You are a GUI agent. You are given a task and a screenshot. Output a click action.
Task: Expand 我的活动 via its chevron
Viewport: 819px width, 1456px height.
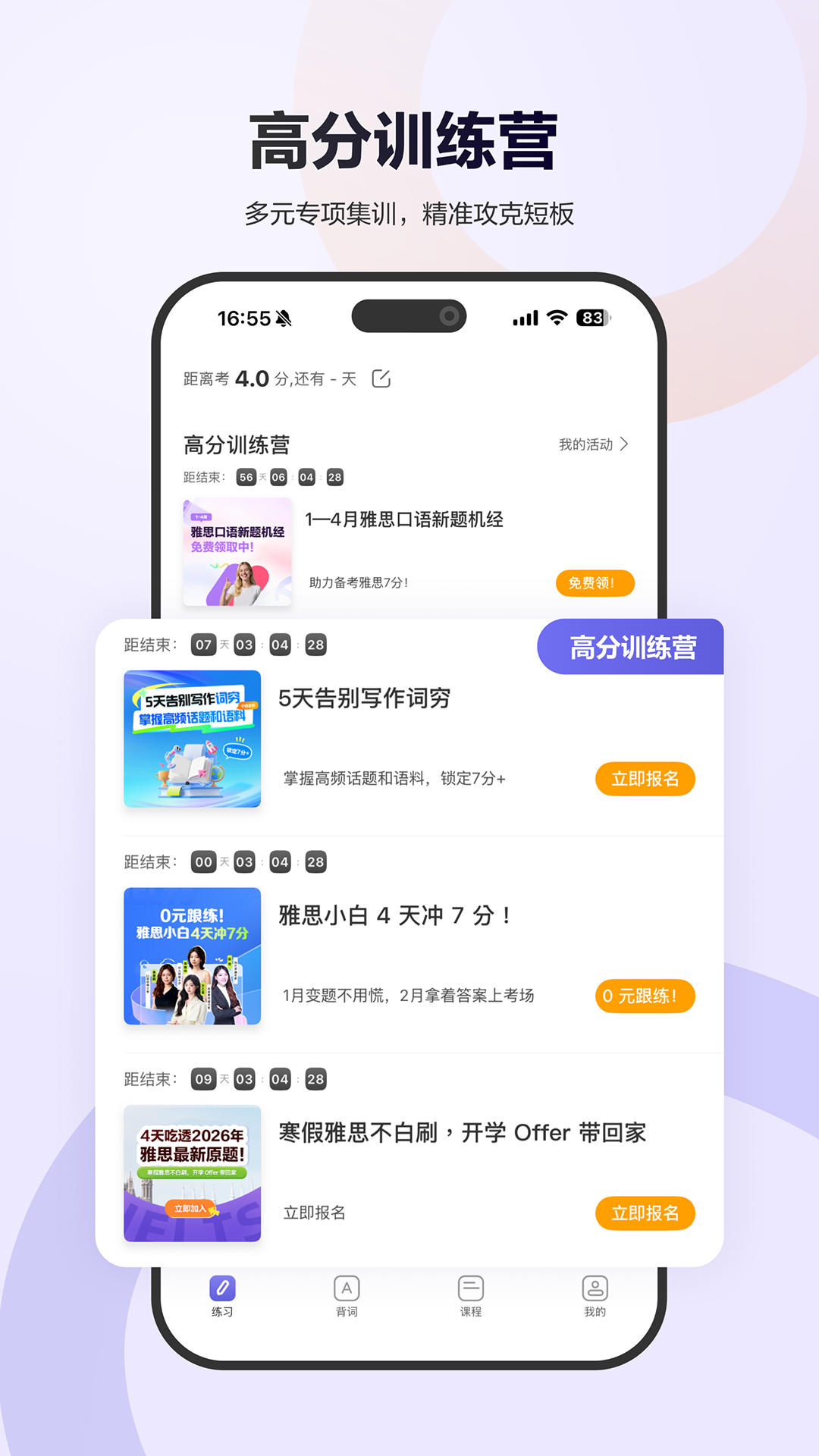pyautogui.click(x=623, y=445)
